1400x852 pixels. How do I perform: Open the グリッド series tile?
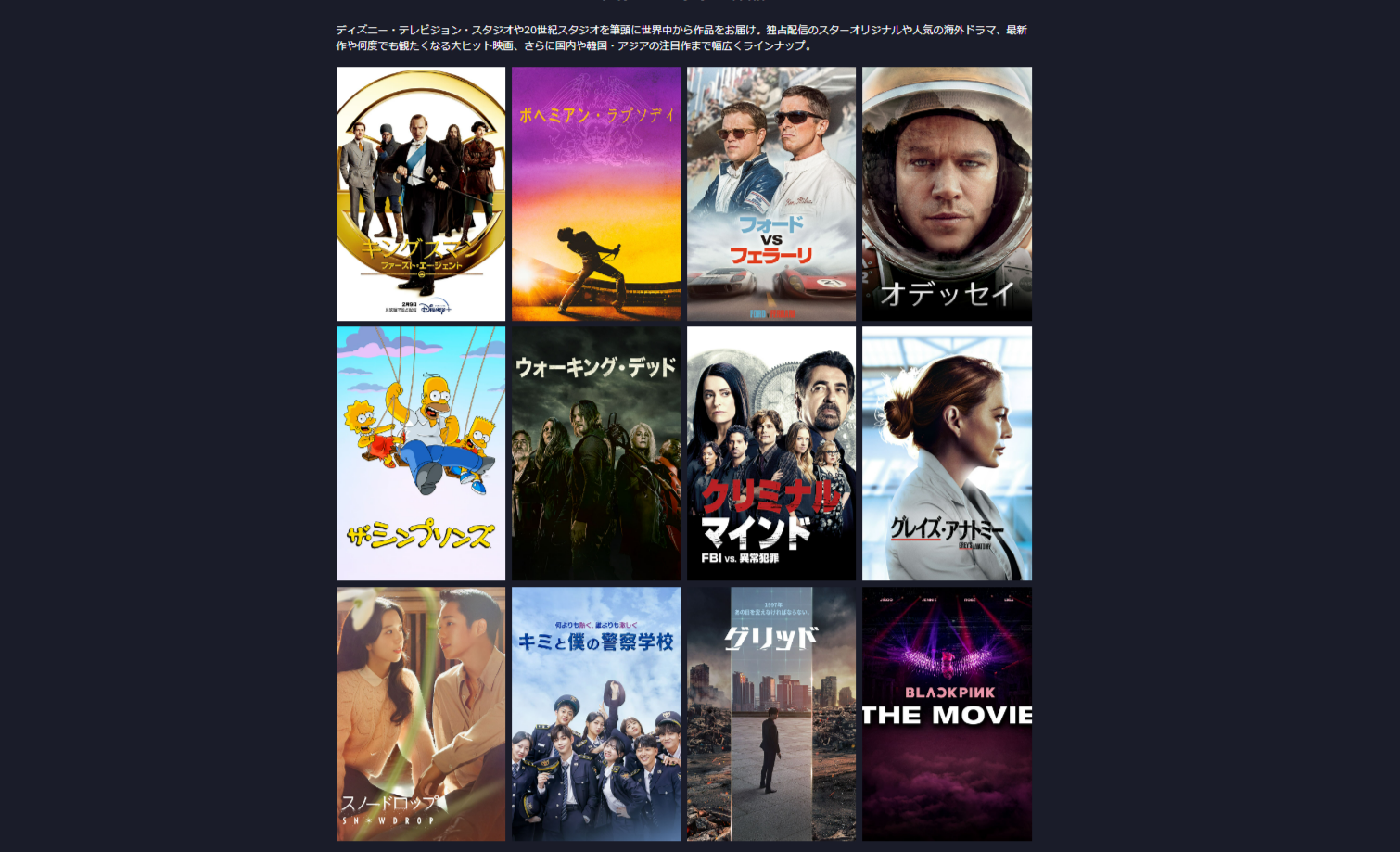771,714
